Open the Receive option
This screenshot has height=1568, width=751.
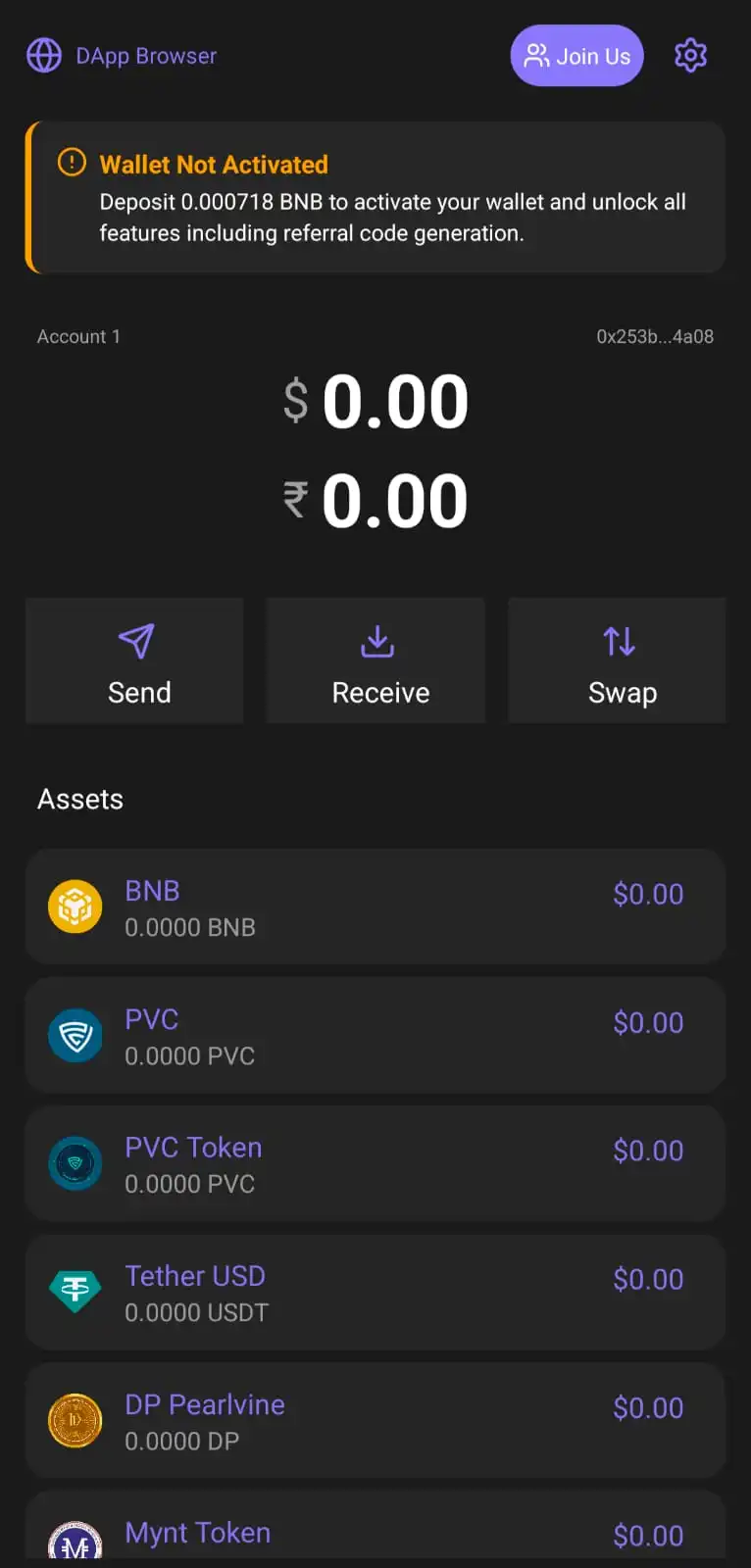376,661
